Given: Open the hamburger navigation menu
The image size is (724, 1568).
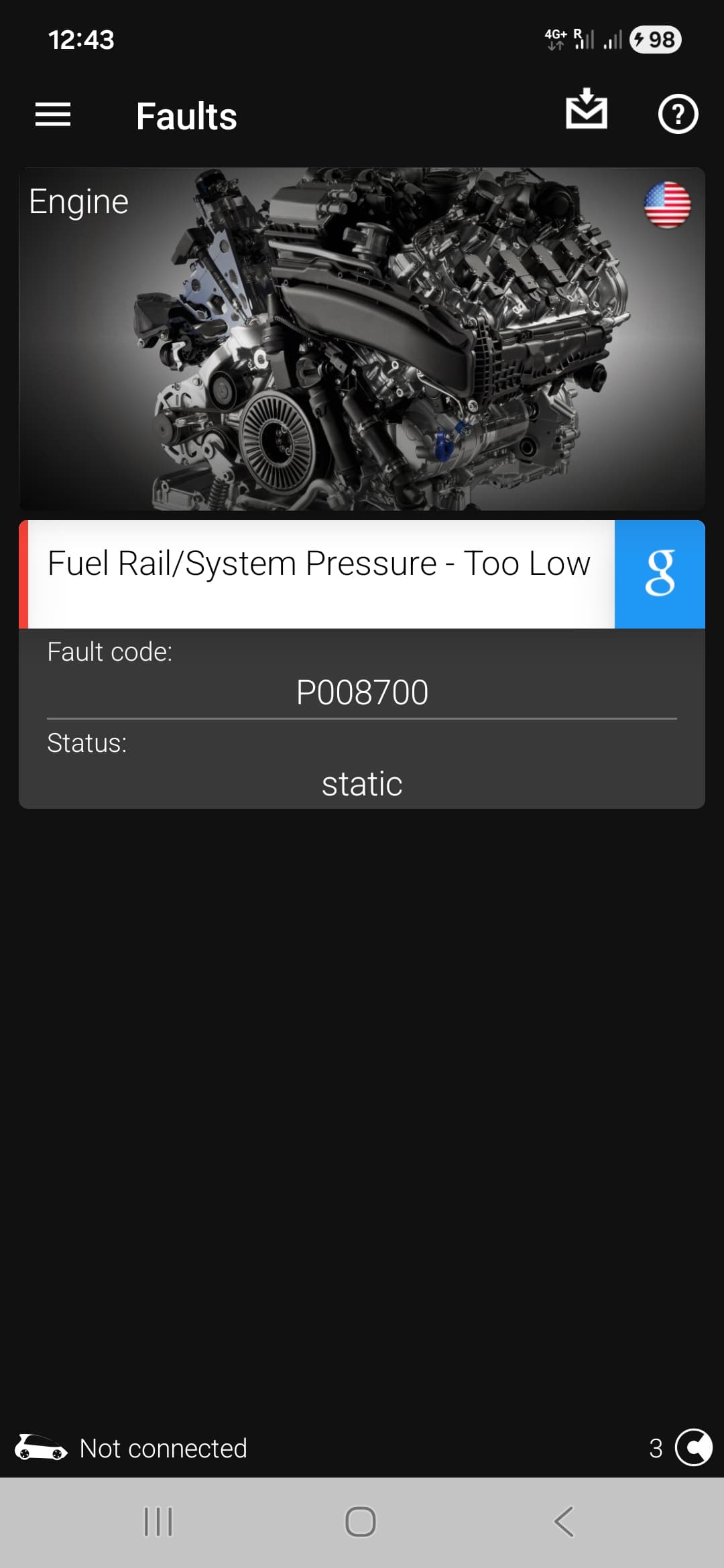Looking at the screenshot, I should (53, 115).
